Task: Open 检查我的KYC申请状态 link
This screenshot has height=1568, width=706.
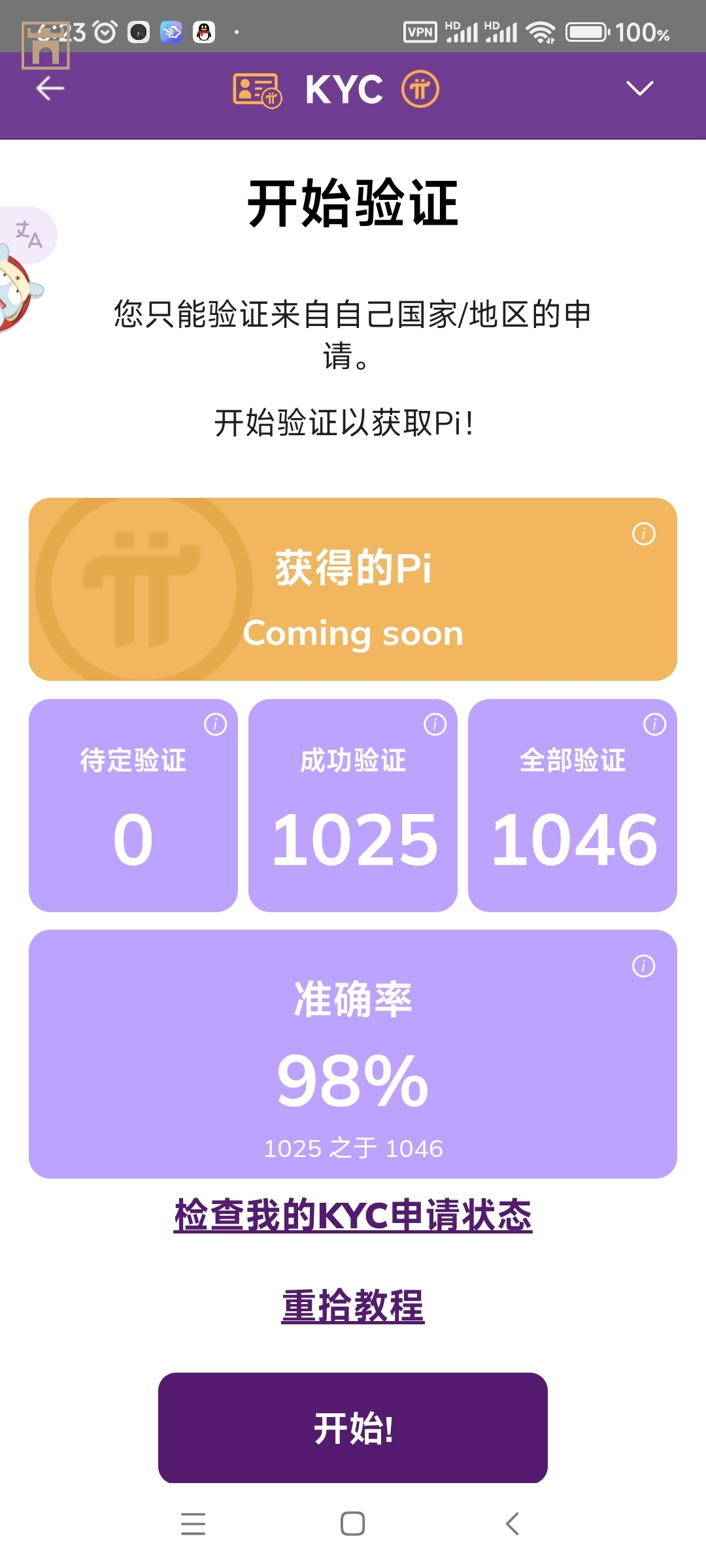Action: (353, 1215)
